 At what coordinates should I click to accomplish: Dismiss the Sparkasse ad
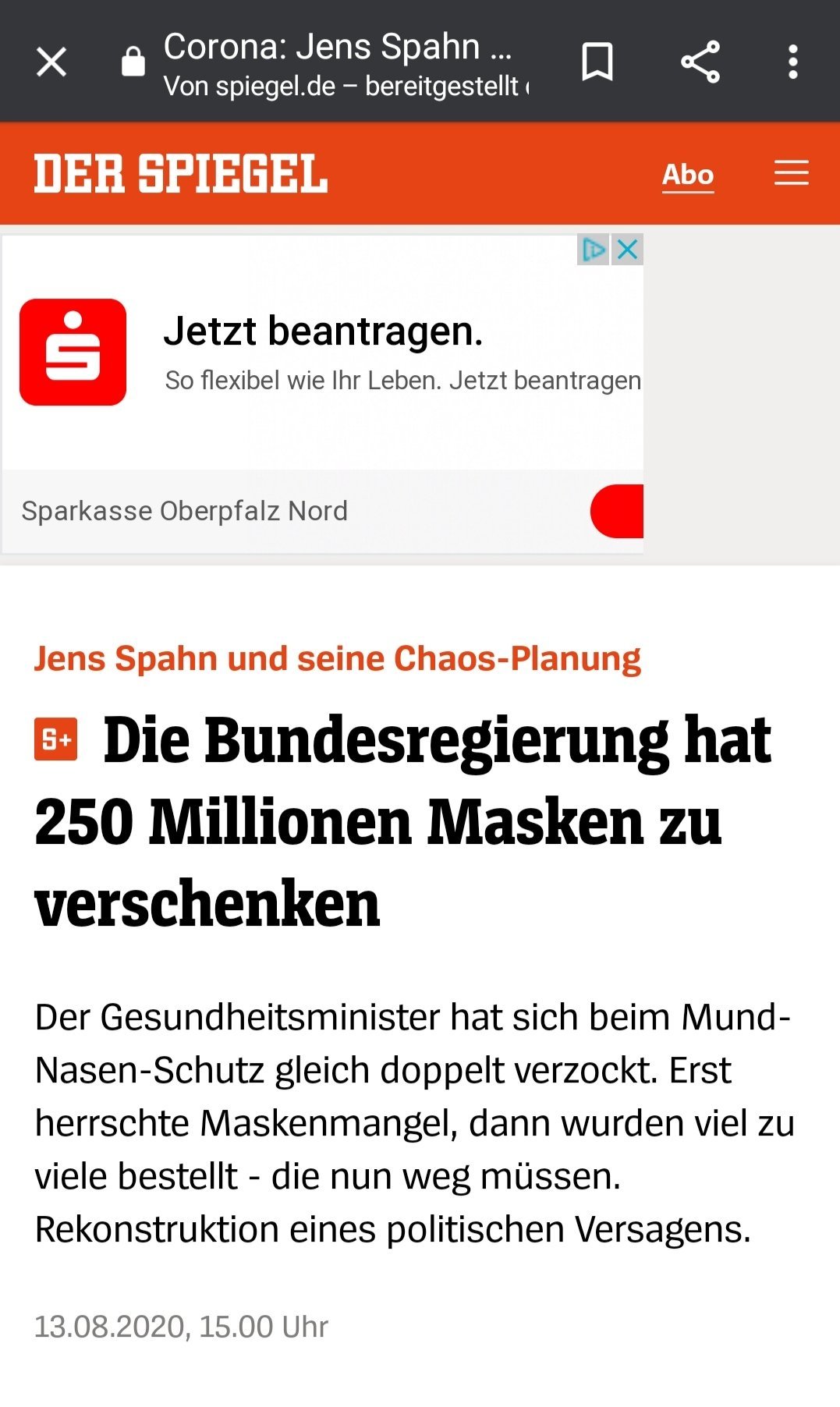point(628,250)
